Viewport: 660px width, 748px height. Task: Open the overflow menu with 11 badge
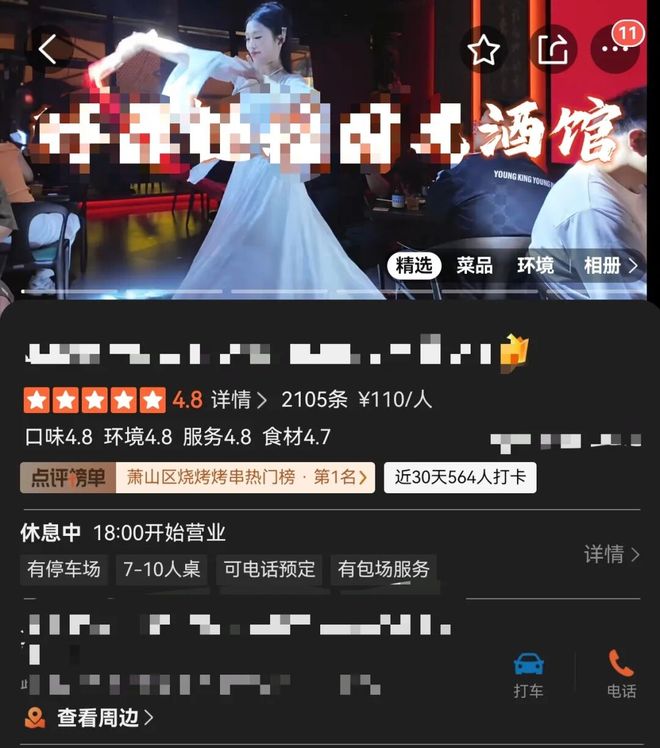[614, 50]
